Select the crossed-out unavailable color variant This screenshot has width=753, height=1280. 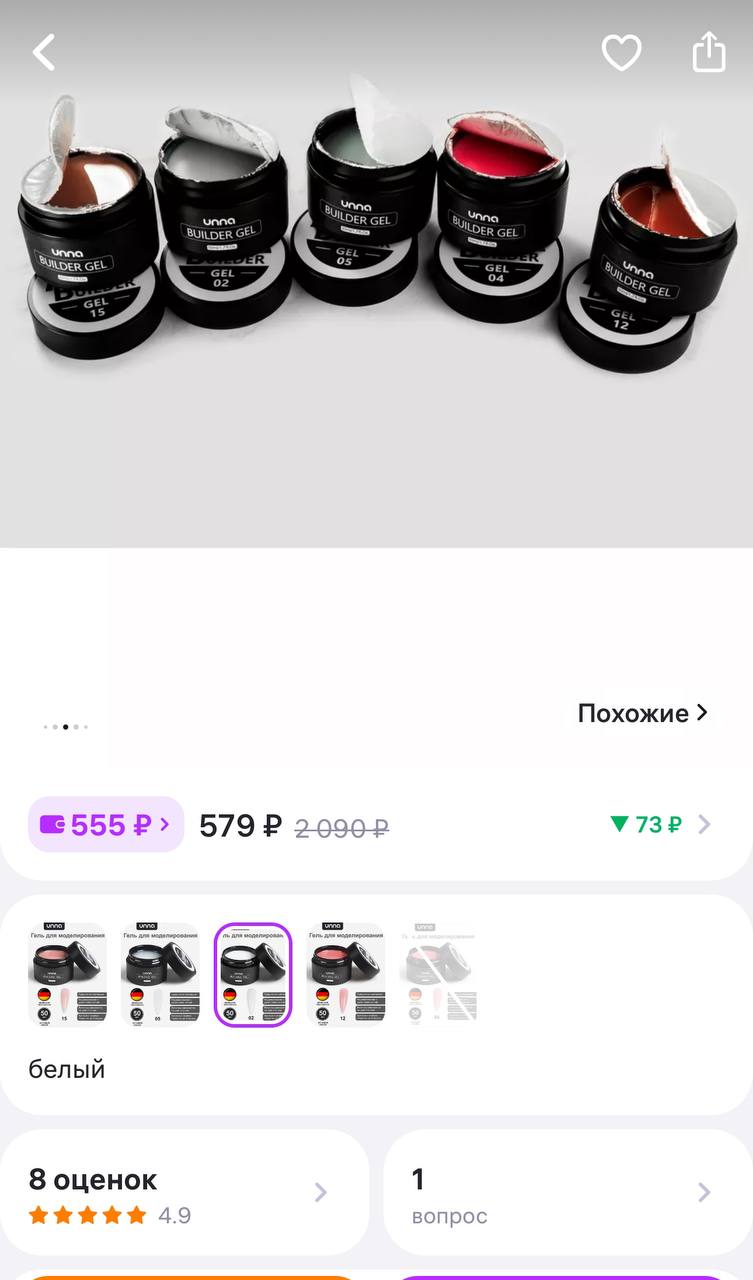coord(439,974)
